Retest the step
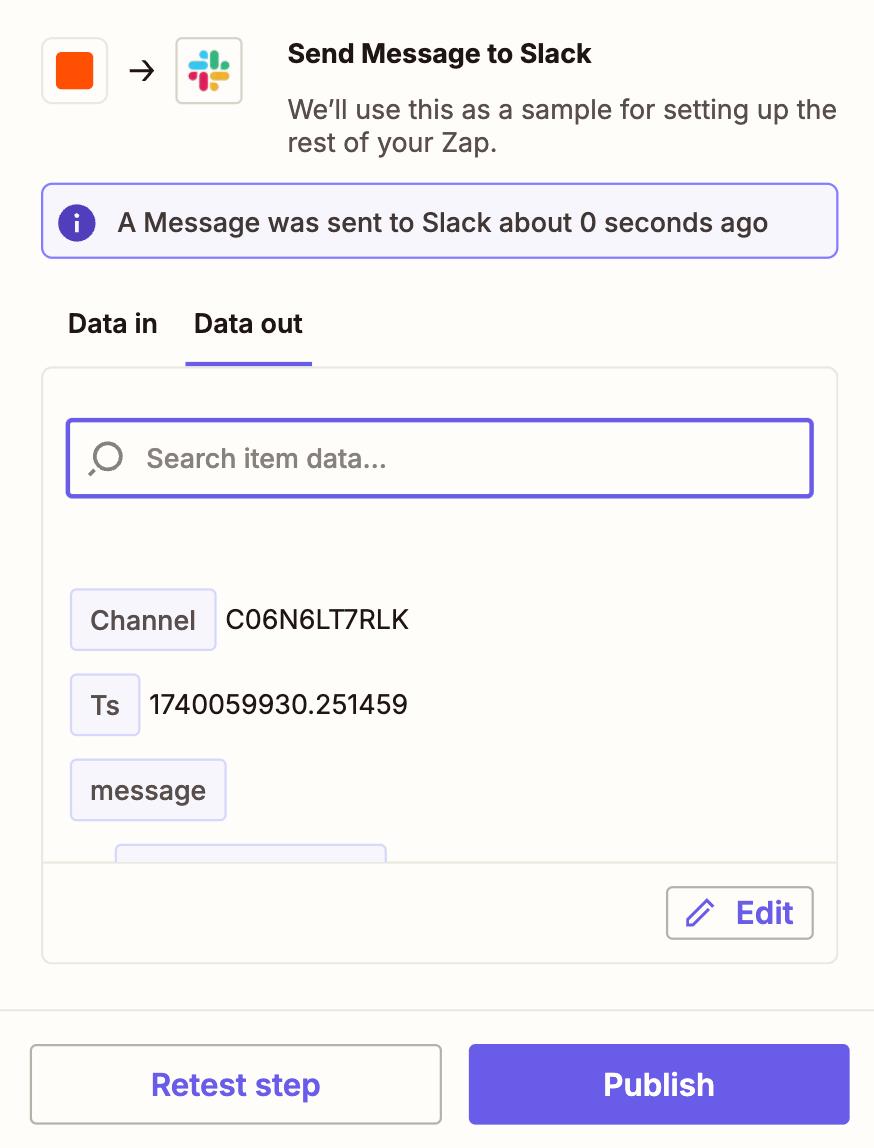This screenshot has width=874, height=1148. 235,1085
